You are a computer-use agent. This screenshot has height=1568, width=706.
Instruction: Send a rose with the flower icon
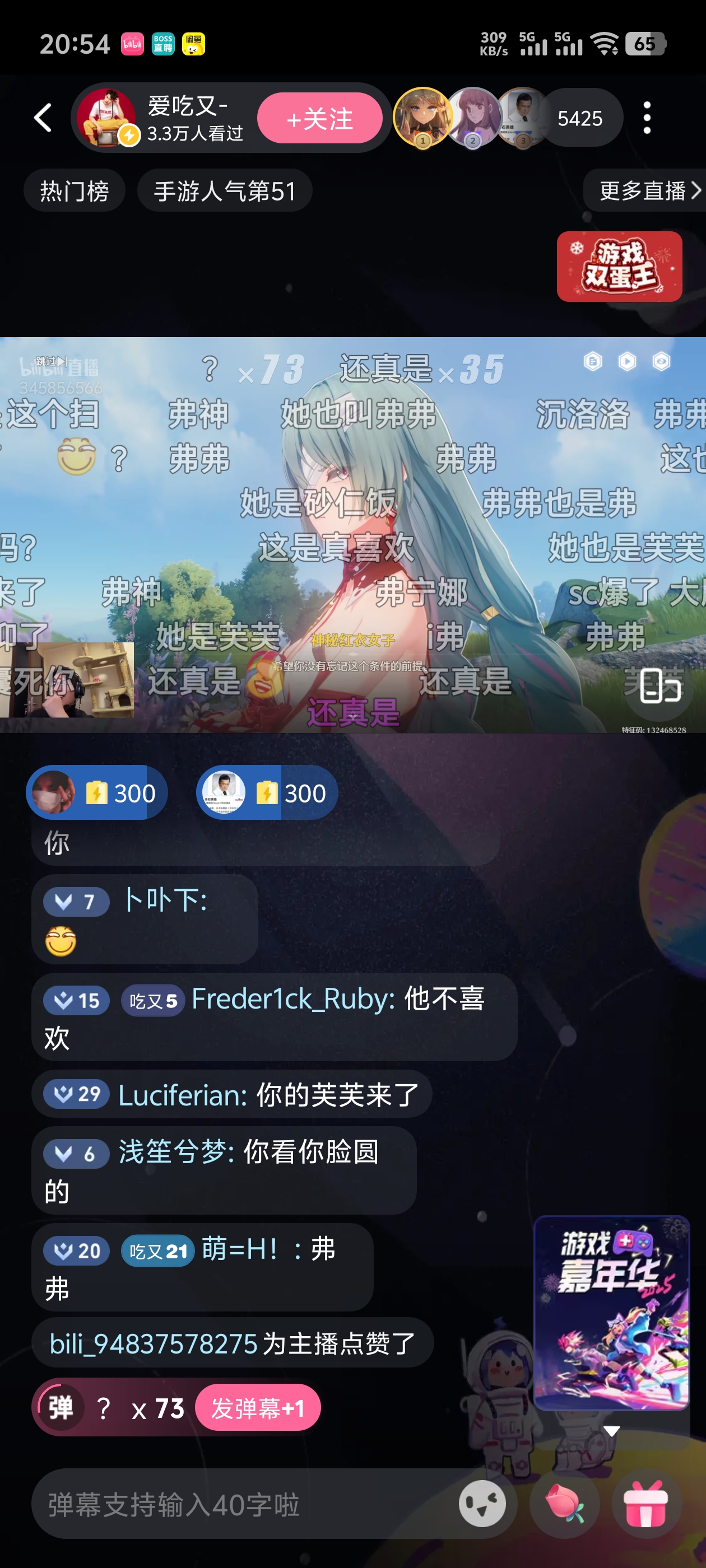pyautogui.click(x=564, y=1504)
